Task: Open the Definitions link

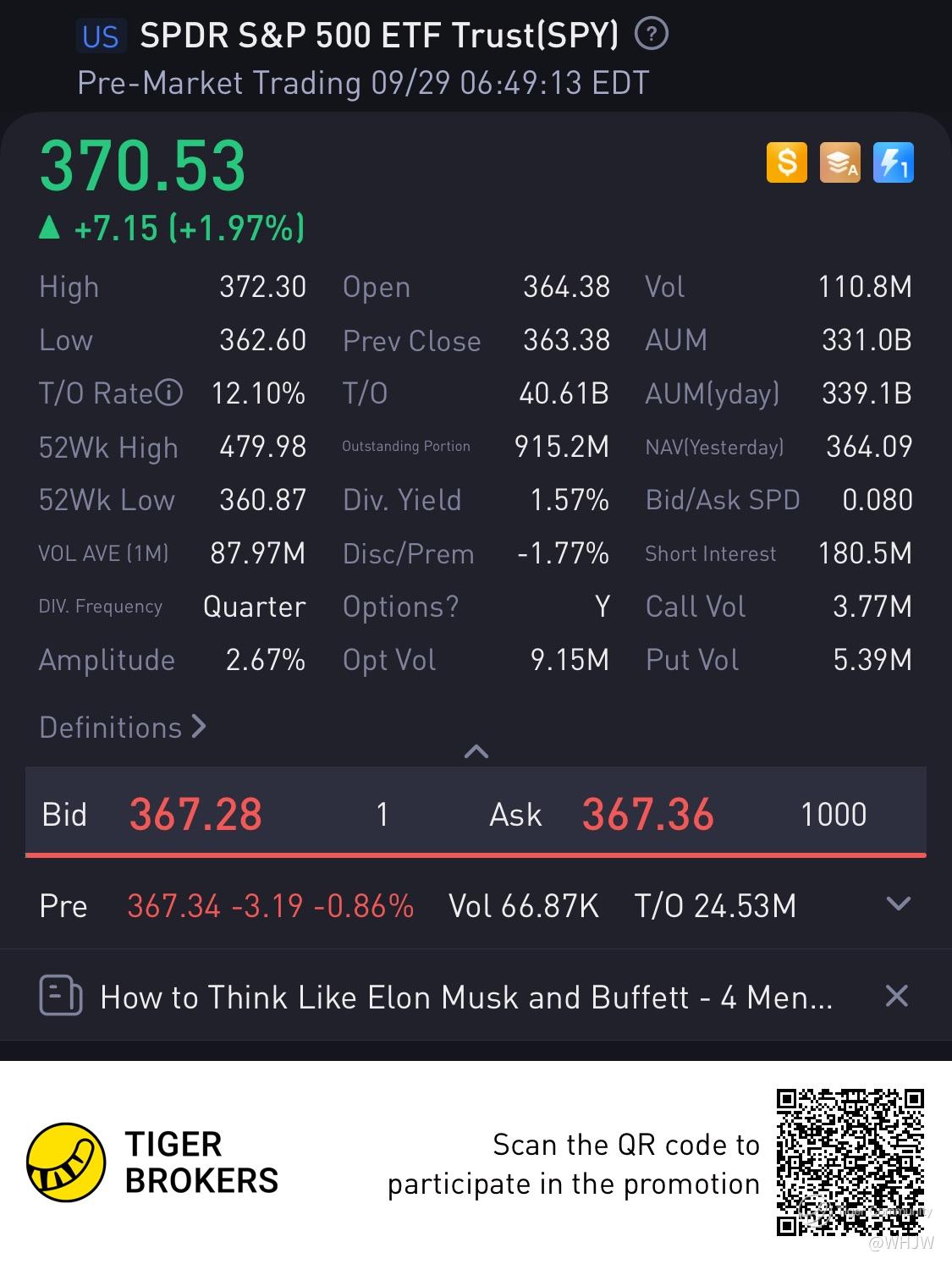Action: (123, 728)
